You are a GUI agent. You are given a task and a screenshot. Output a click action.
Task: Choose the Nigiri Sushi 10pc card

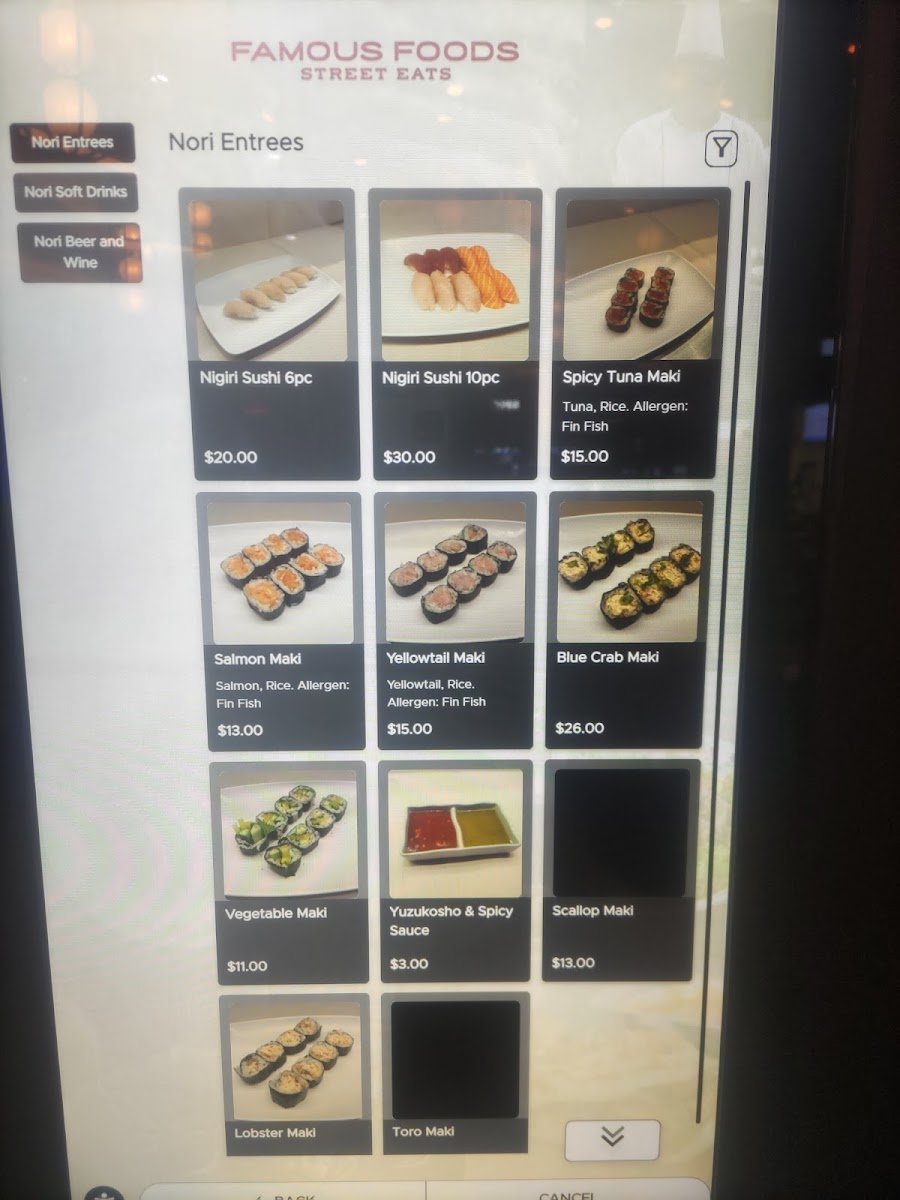[455, 335]
